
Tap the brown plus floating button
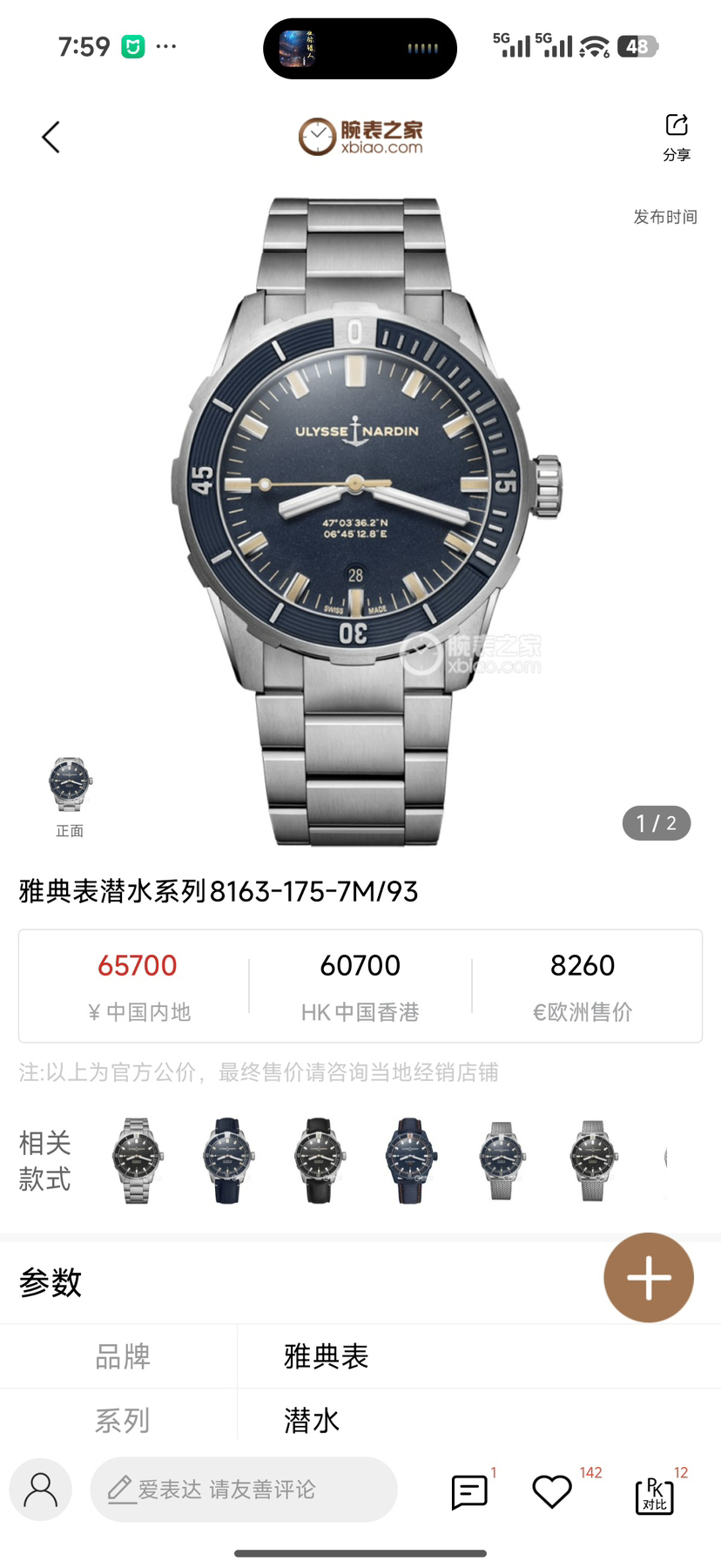point(649,1277)
